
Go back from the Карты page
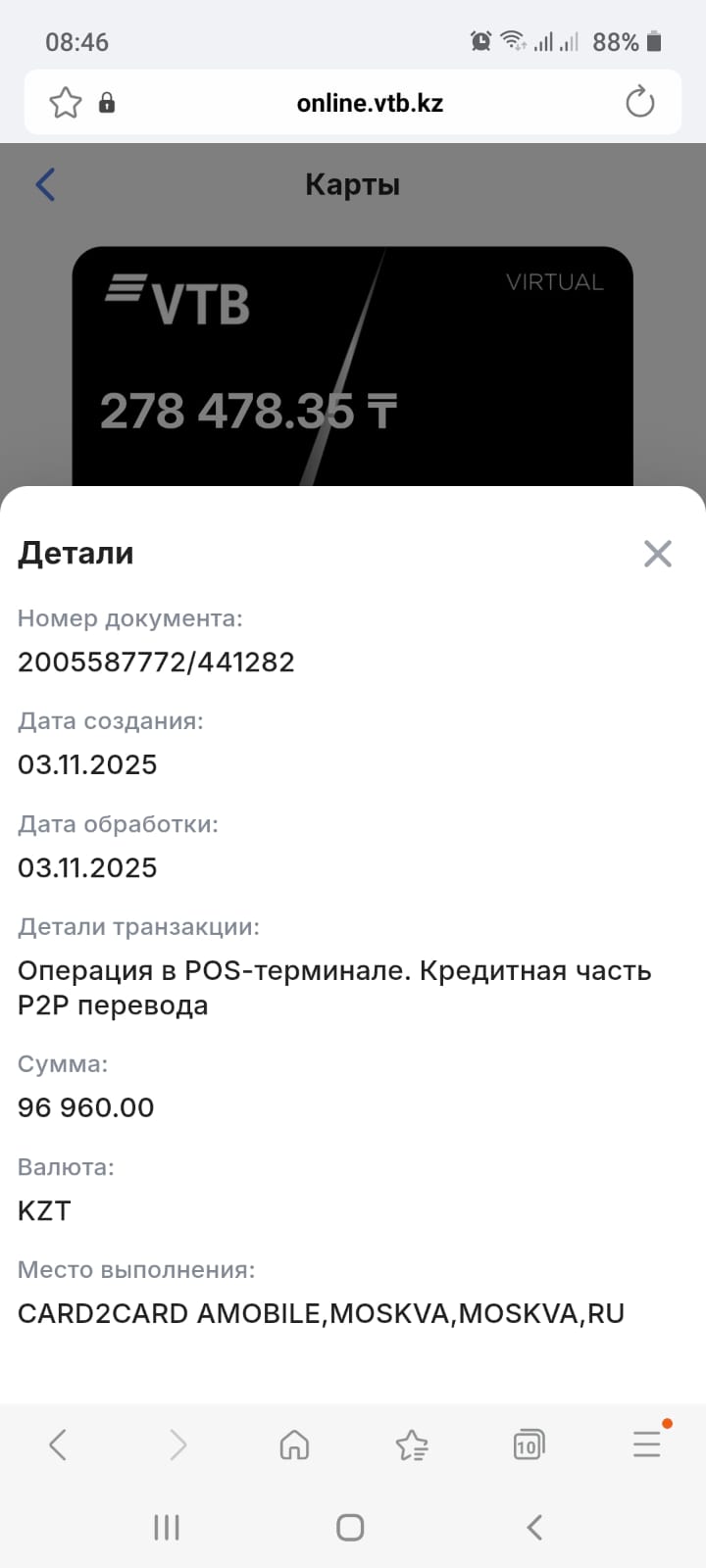pyautogui.click(x=46, y=184)
